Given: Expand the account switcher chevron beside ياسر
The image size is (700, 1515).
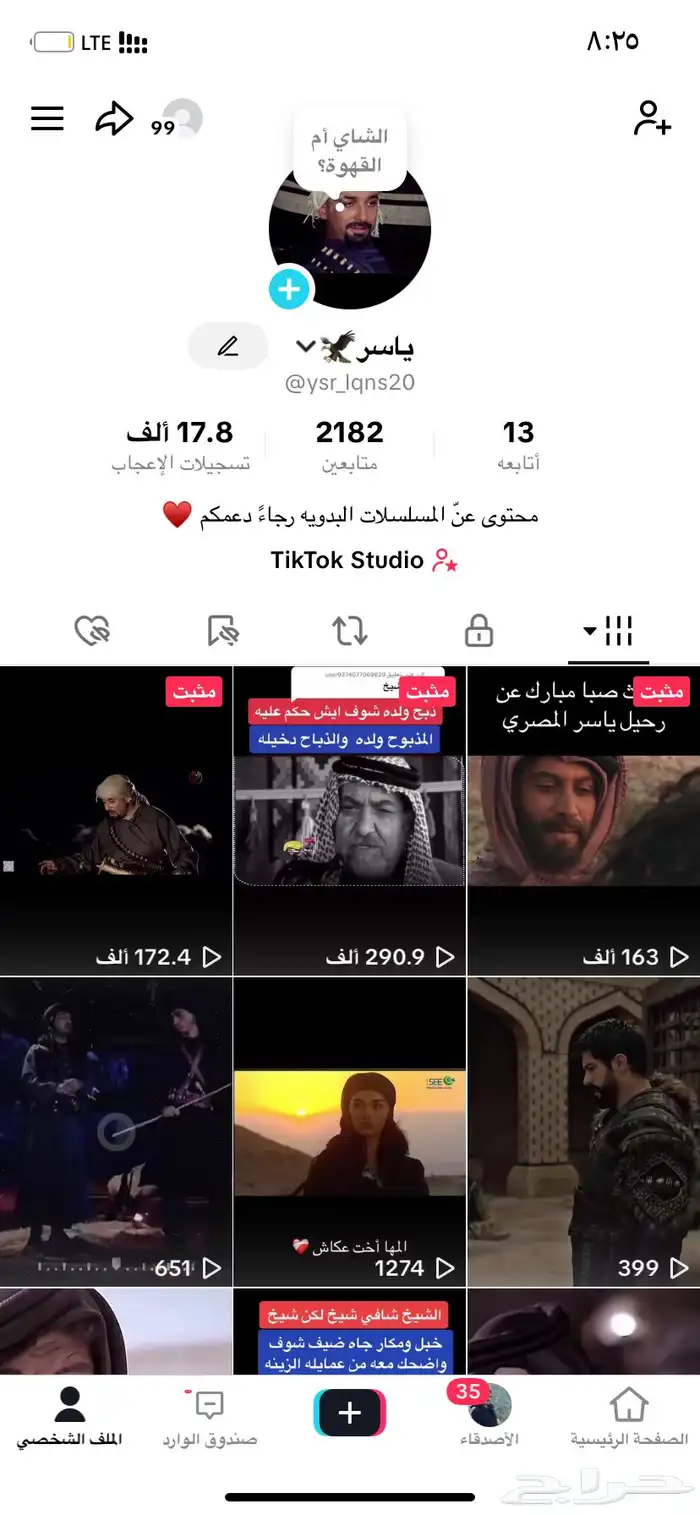Looking at the screenshot, I should [306, 347].
